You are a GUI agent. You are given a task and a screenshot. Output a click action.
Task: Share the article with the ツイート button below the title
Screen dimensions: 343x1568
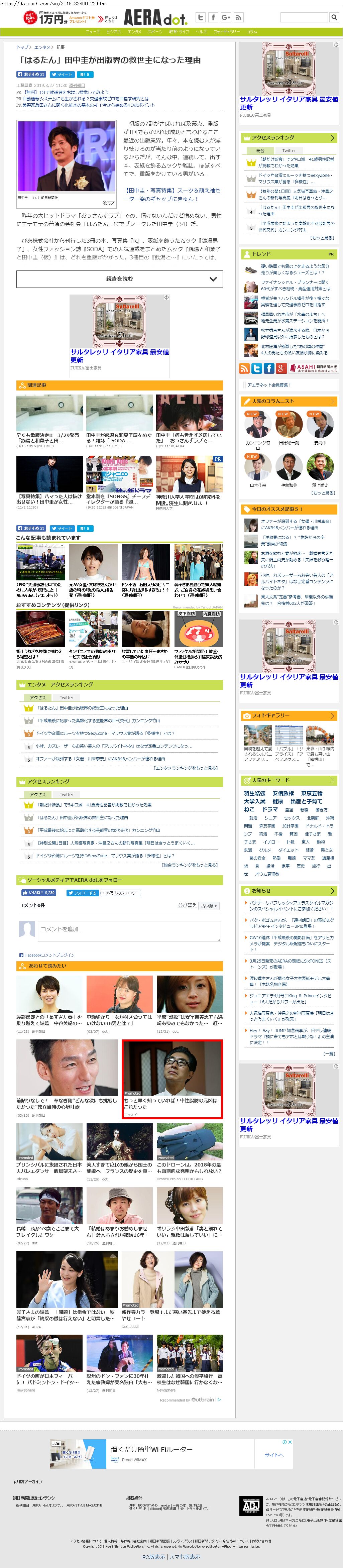click(62, 74)
